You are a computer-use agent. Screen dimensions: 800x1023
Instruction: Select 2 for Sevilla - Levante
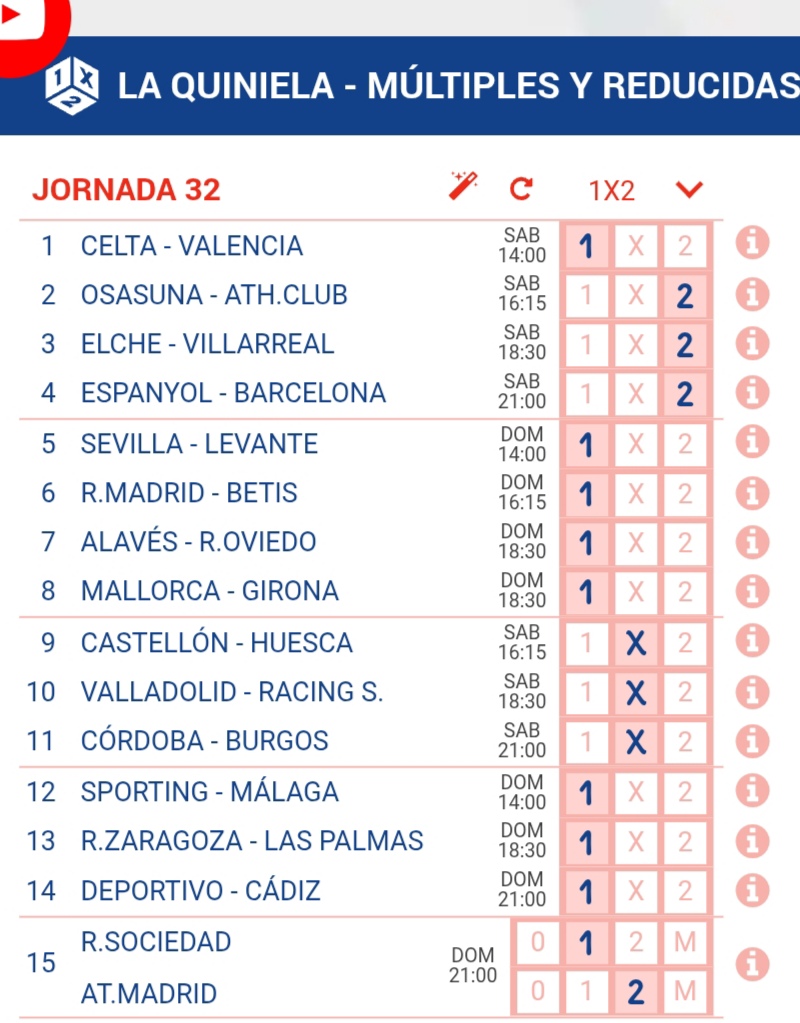pos(685,444)
